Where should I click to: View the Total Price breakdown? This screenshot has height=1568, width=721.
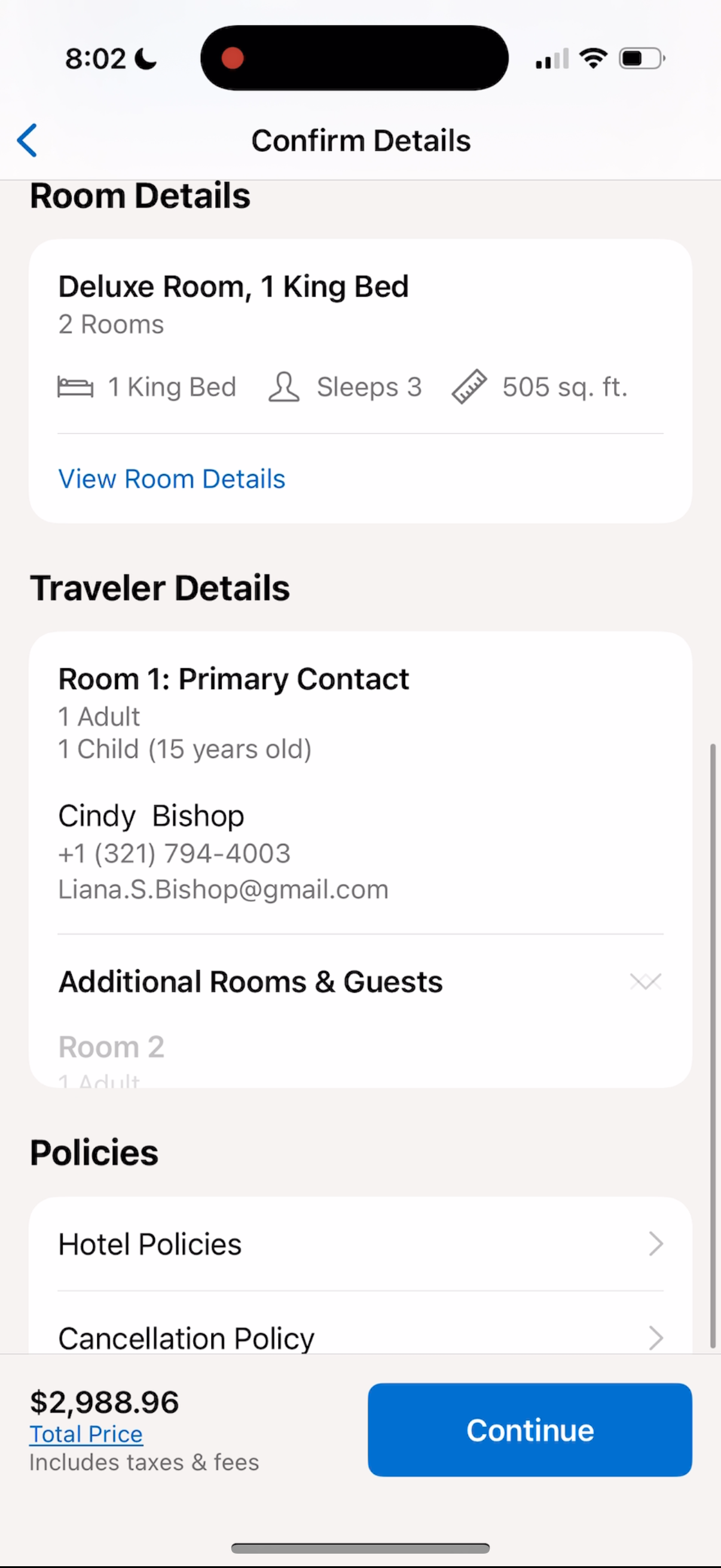(x=85, y=1434)
